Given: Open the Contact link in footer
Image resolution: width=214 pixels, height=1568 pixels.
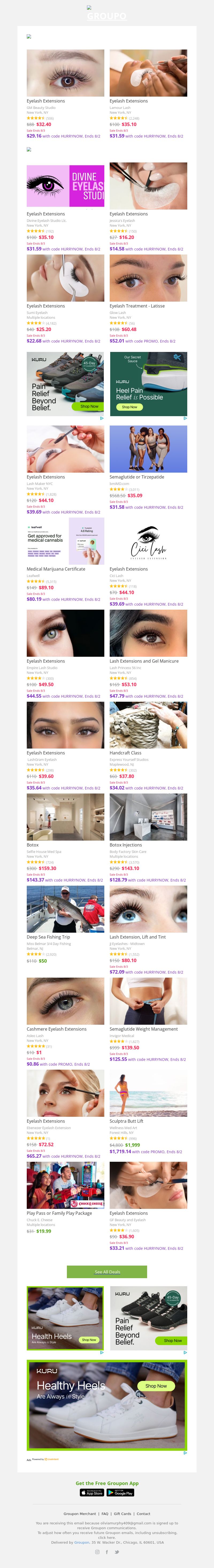Looking at the screenshot, I should [x=143, y=1513].
